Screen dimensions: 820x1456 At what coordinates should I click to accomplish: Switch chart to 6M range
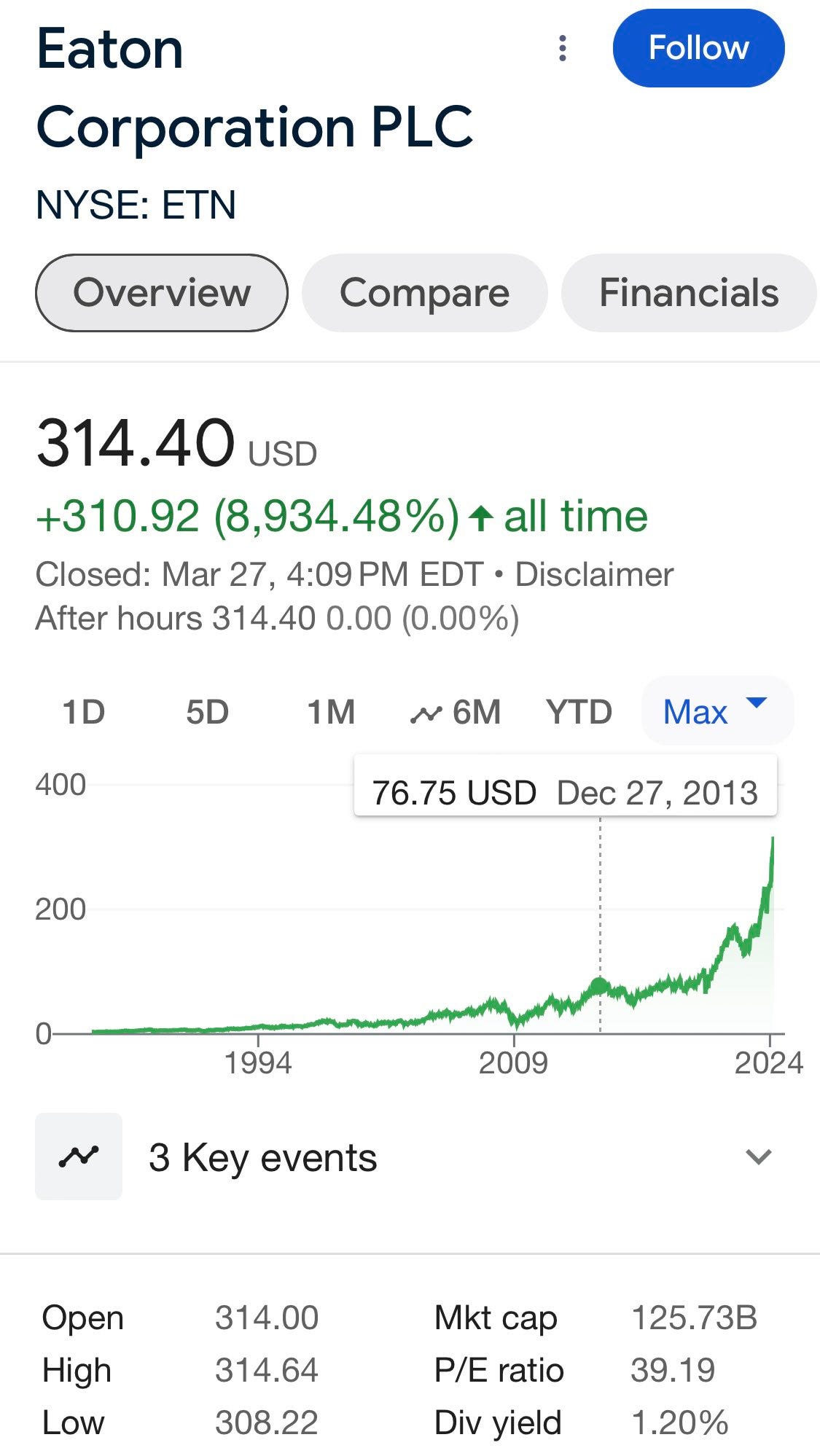coord(456,711)
